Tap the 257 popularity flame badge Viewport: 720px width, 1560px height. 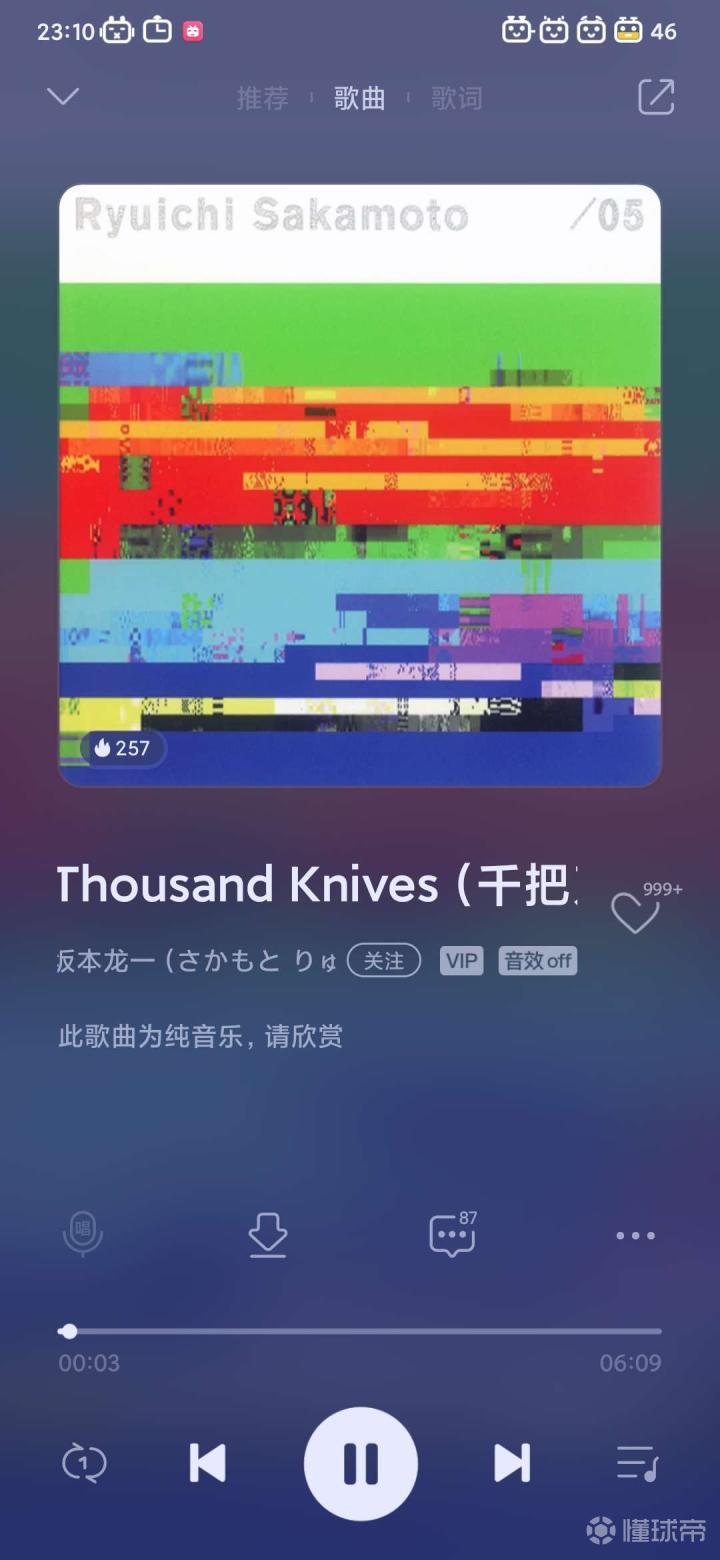click(122, 747)
